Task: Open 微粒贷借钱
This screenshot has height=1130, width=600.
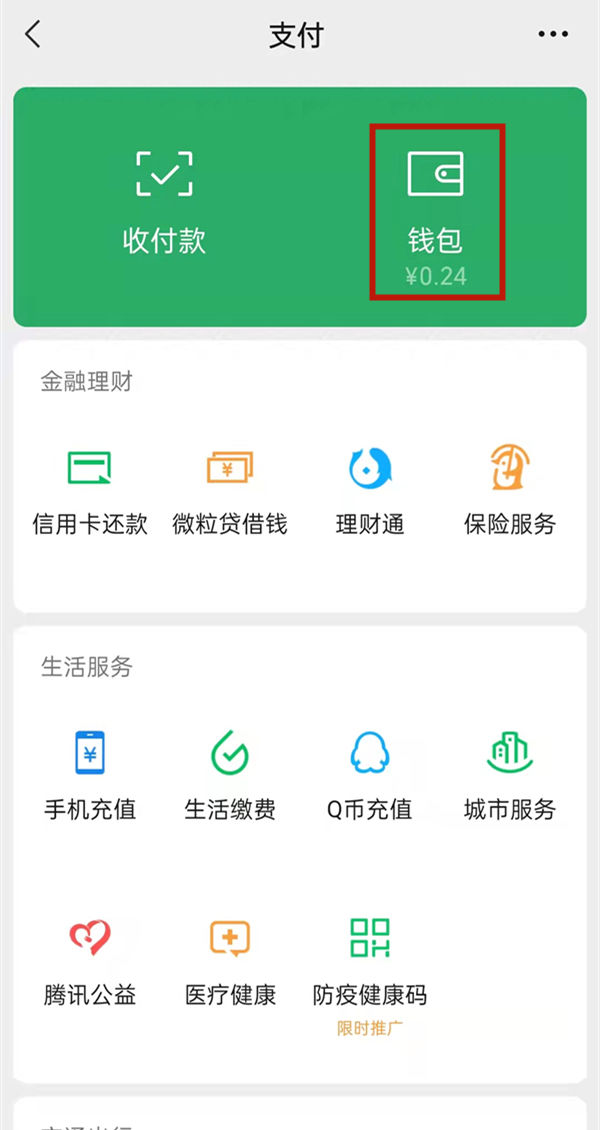Action: [230, 491]
